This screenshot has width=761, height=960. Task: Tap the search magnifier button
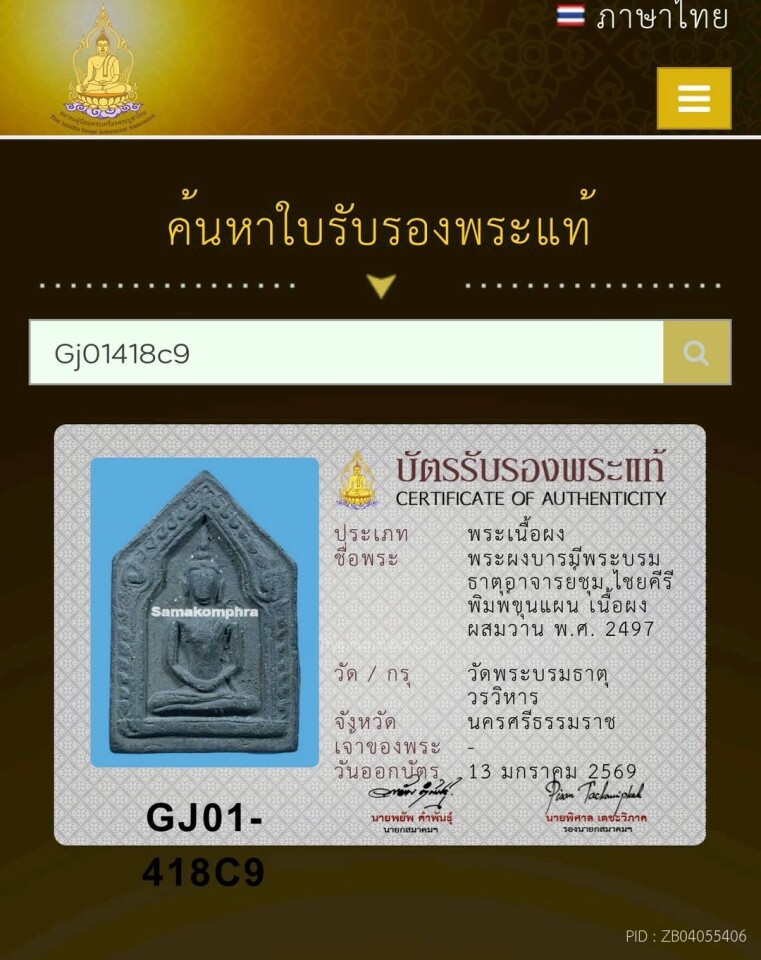click(x=696, y=352)
